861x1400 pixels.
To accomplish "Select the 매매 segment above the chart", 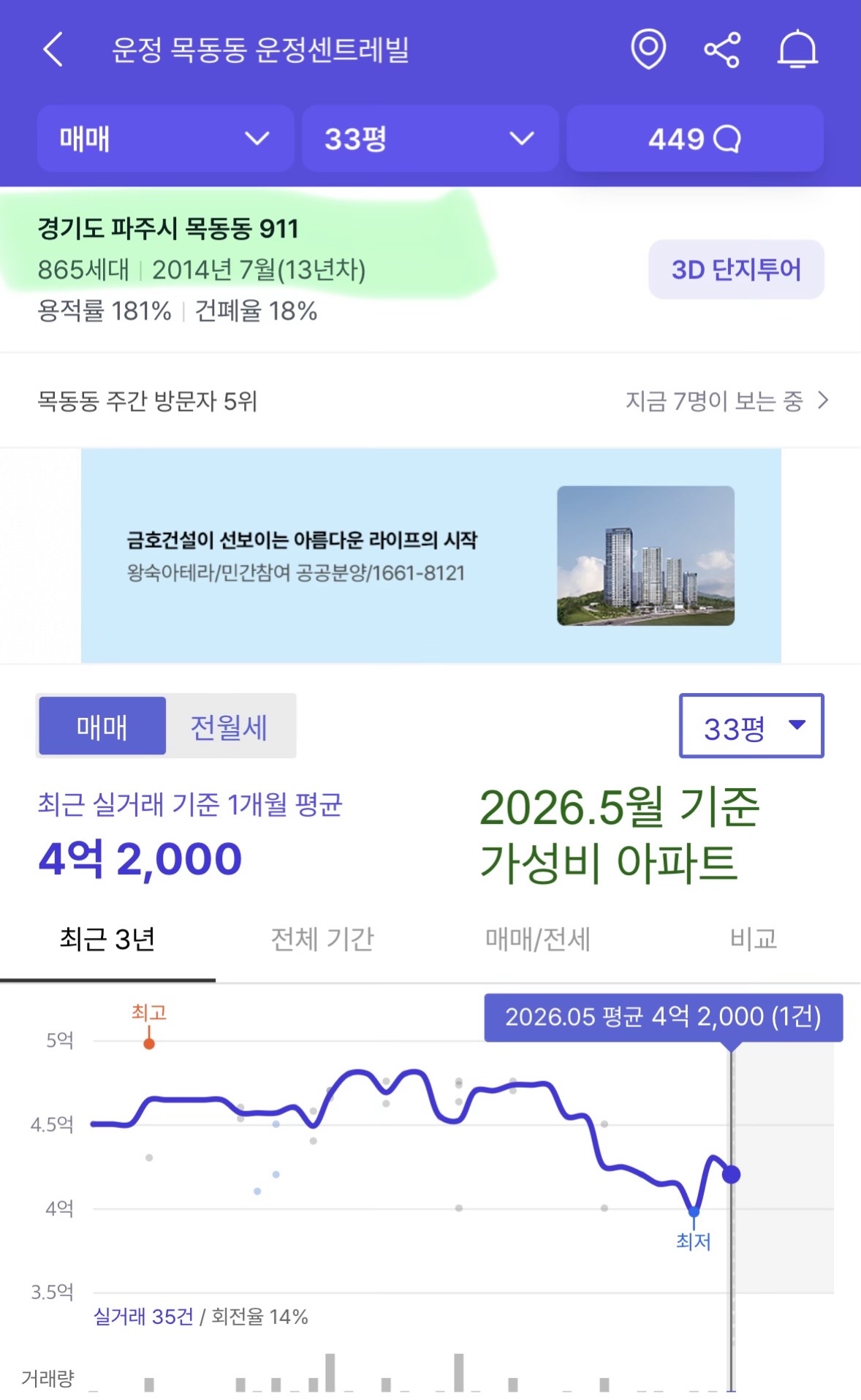I will 102,726.
